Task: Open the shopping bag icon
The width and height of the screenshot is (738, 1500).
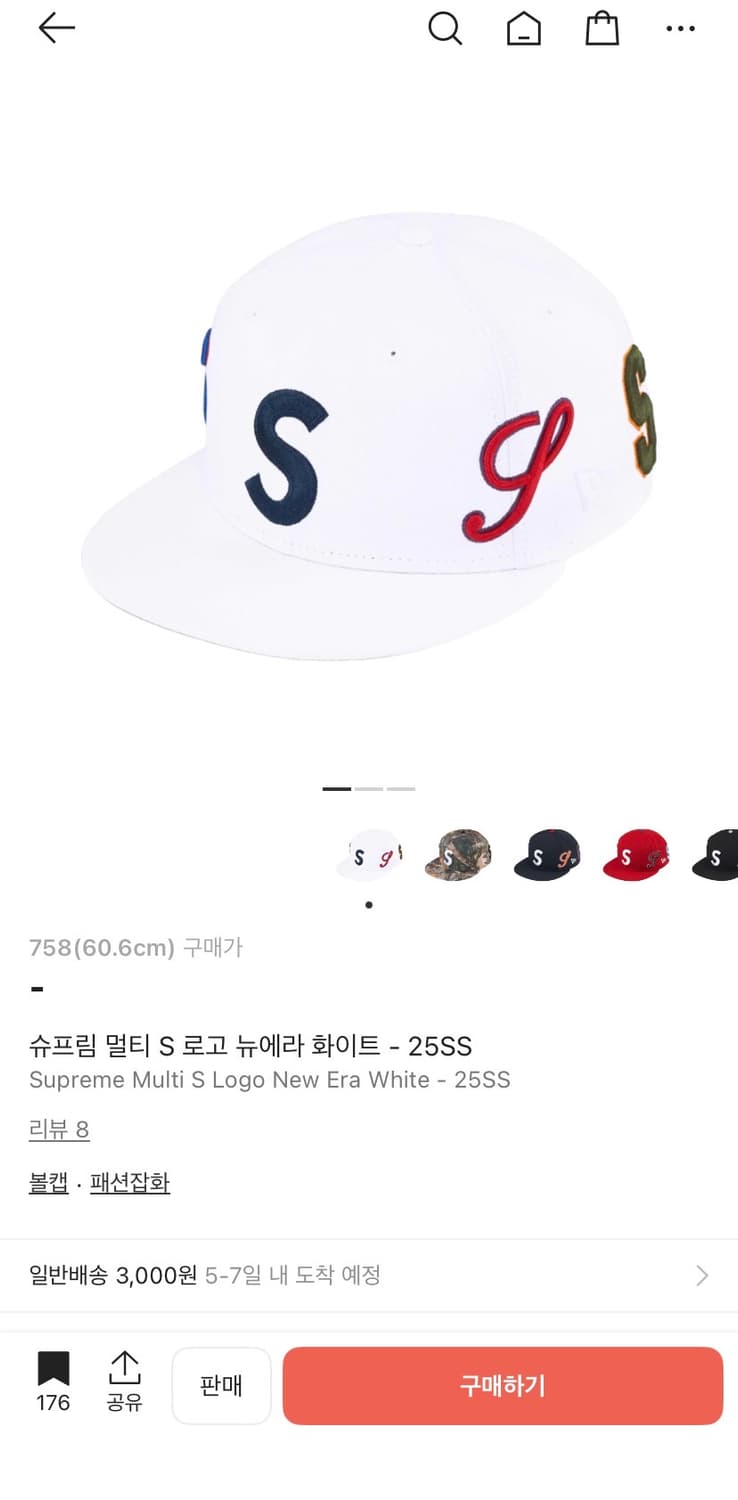Action: 602,29
